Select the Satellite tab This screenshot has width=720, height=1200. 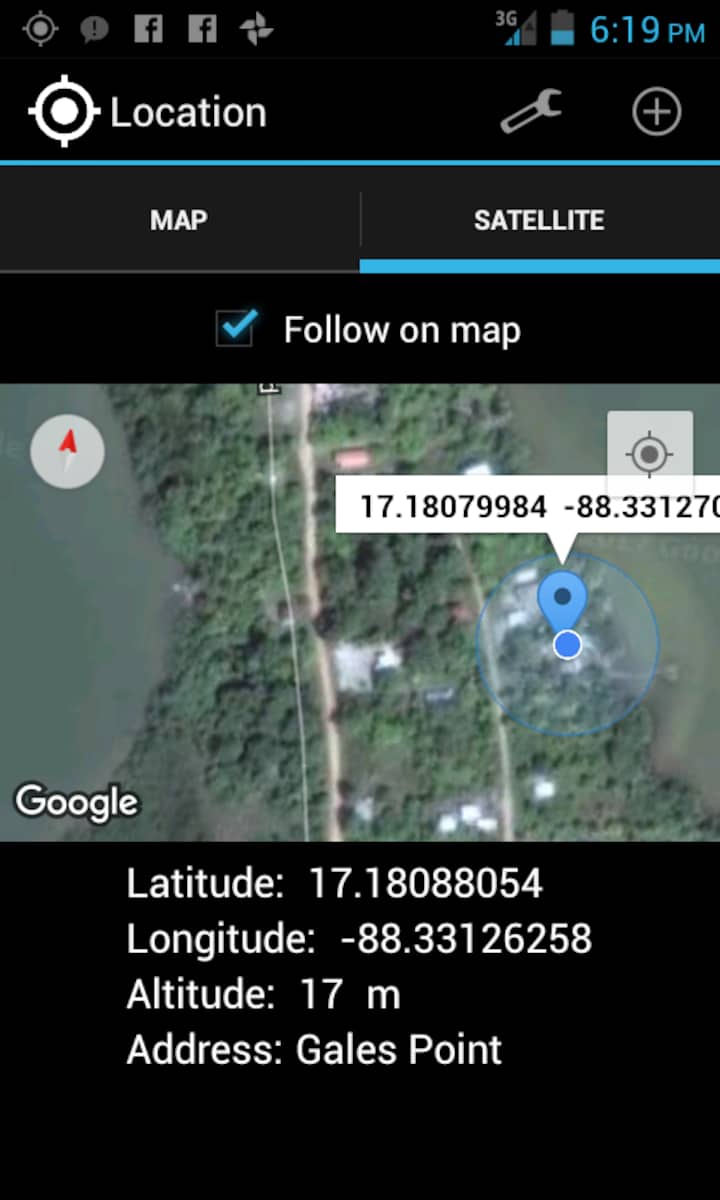pos(539,220)
